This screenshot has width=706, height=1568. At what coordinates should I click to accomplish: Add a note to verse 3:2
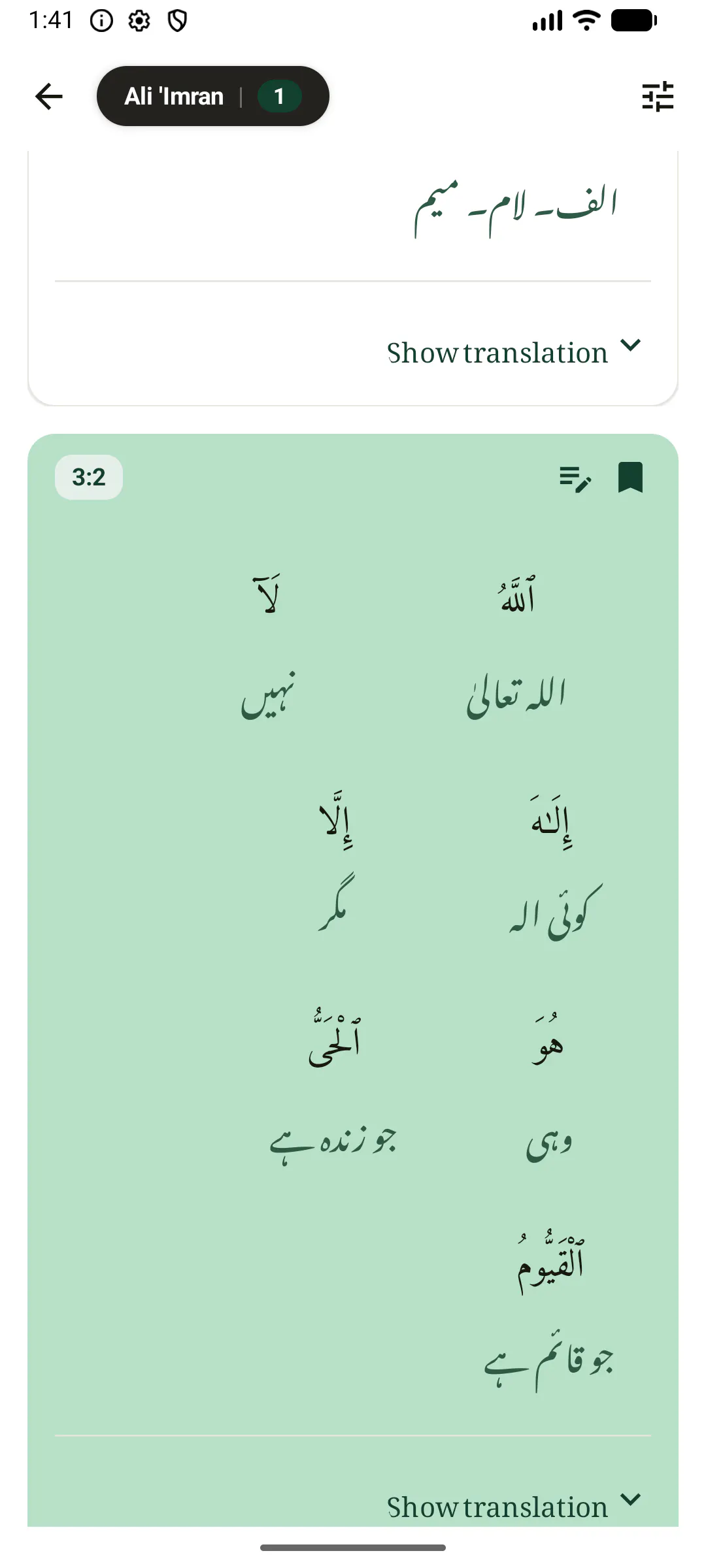575,478
